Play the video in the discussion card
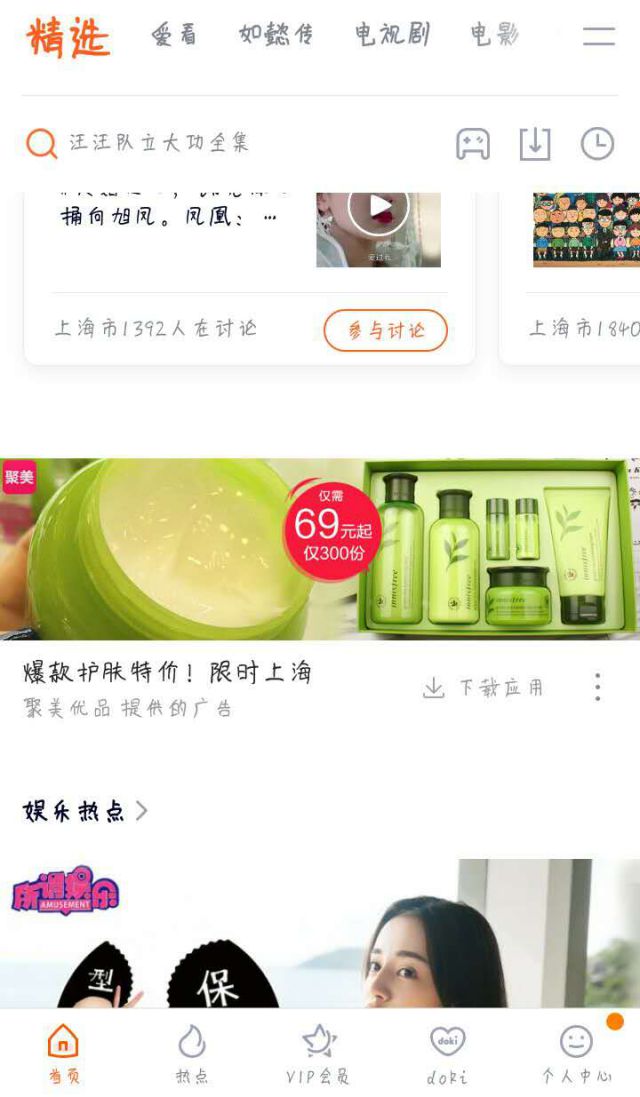The height and width of the screenshot is (1097, 640). [x=378, y=208]
